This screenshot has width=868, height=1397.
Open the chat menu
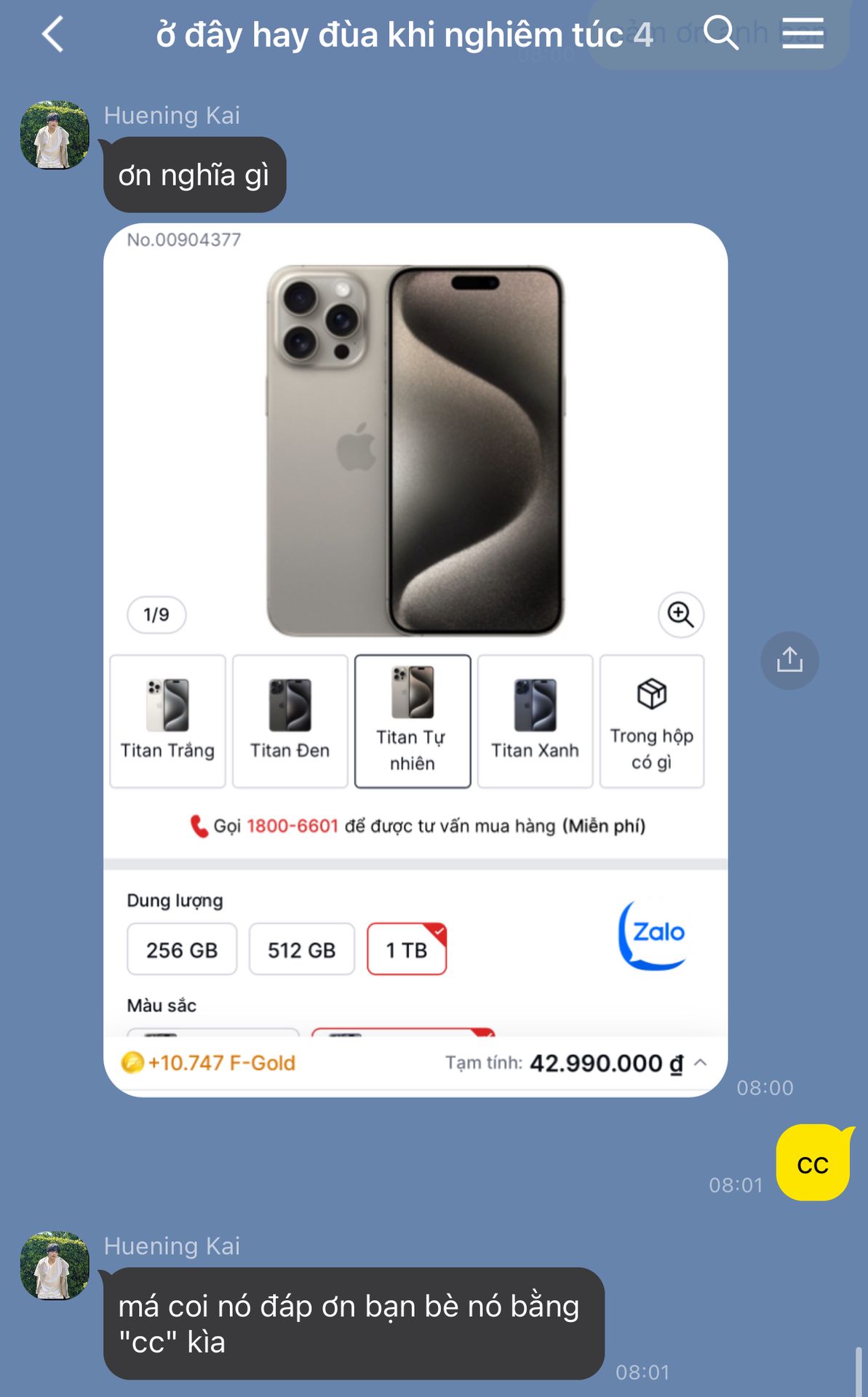pyautogui.click(x=803, y=33)
